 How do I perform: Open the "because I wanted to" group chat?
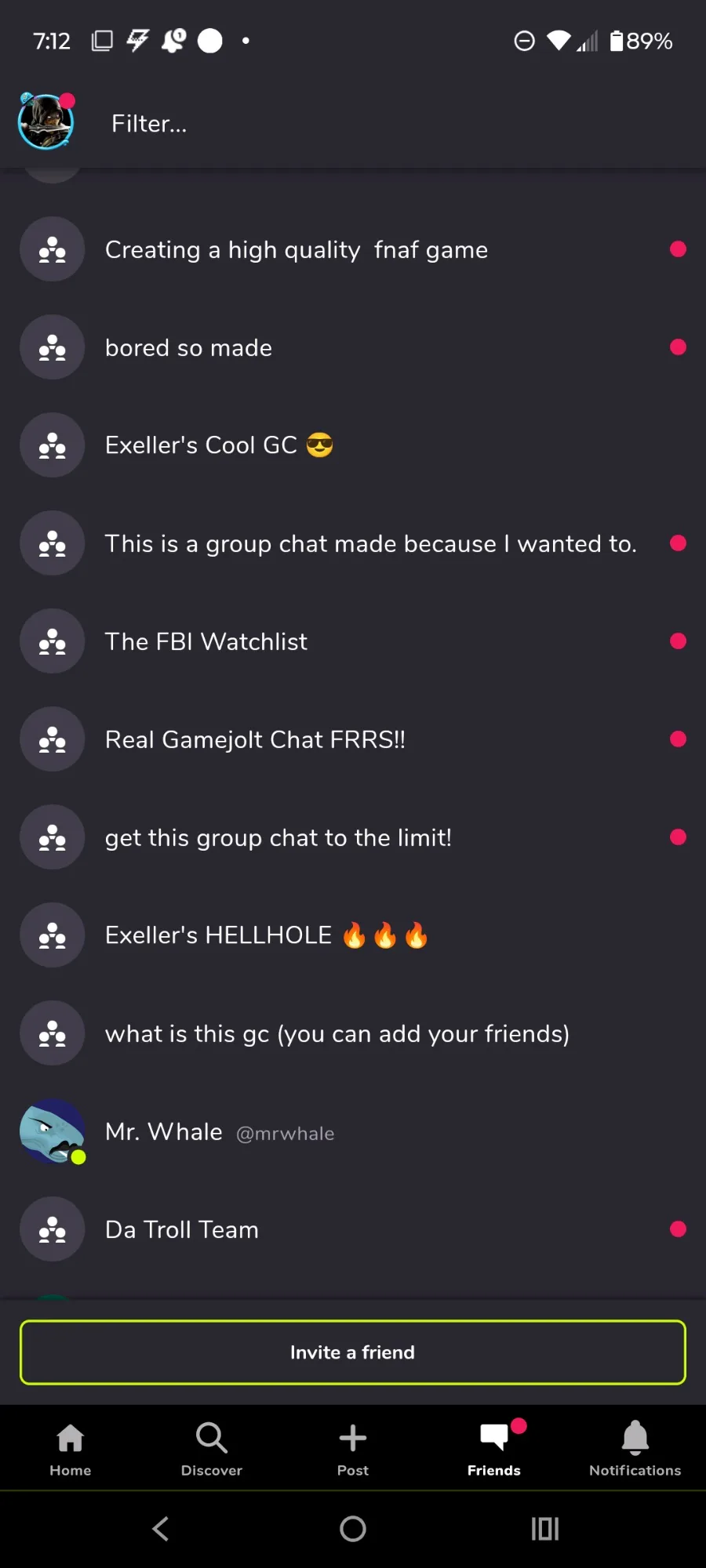point(353,543)
